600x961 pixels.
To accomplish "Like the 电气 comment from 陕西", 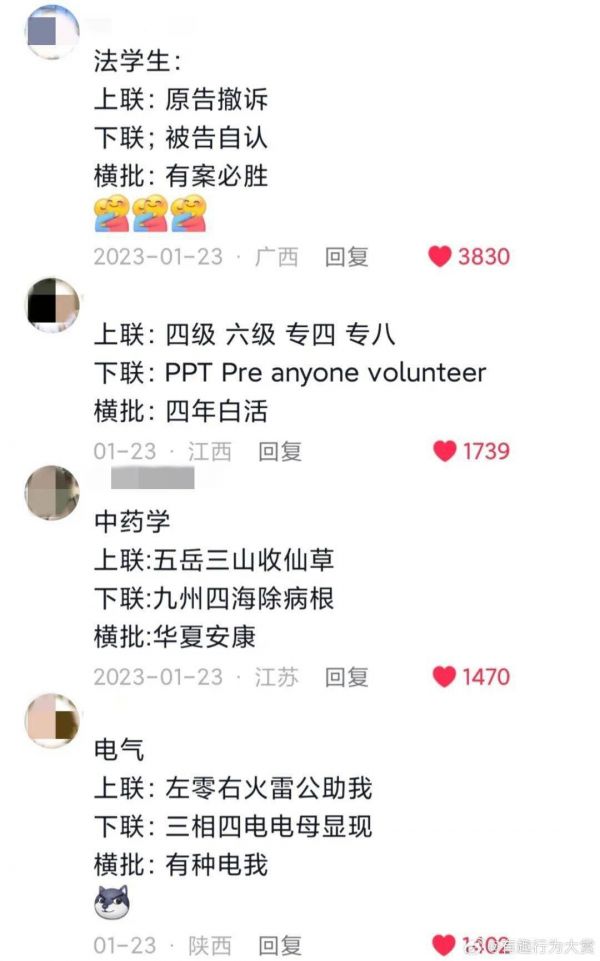I will (444, 945).
